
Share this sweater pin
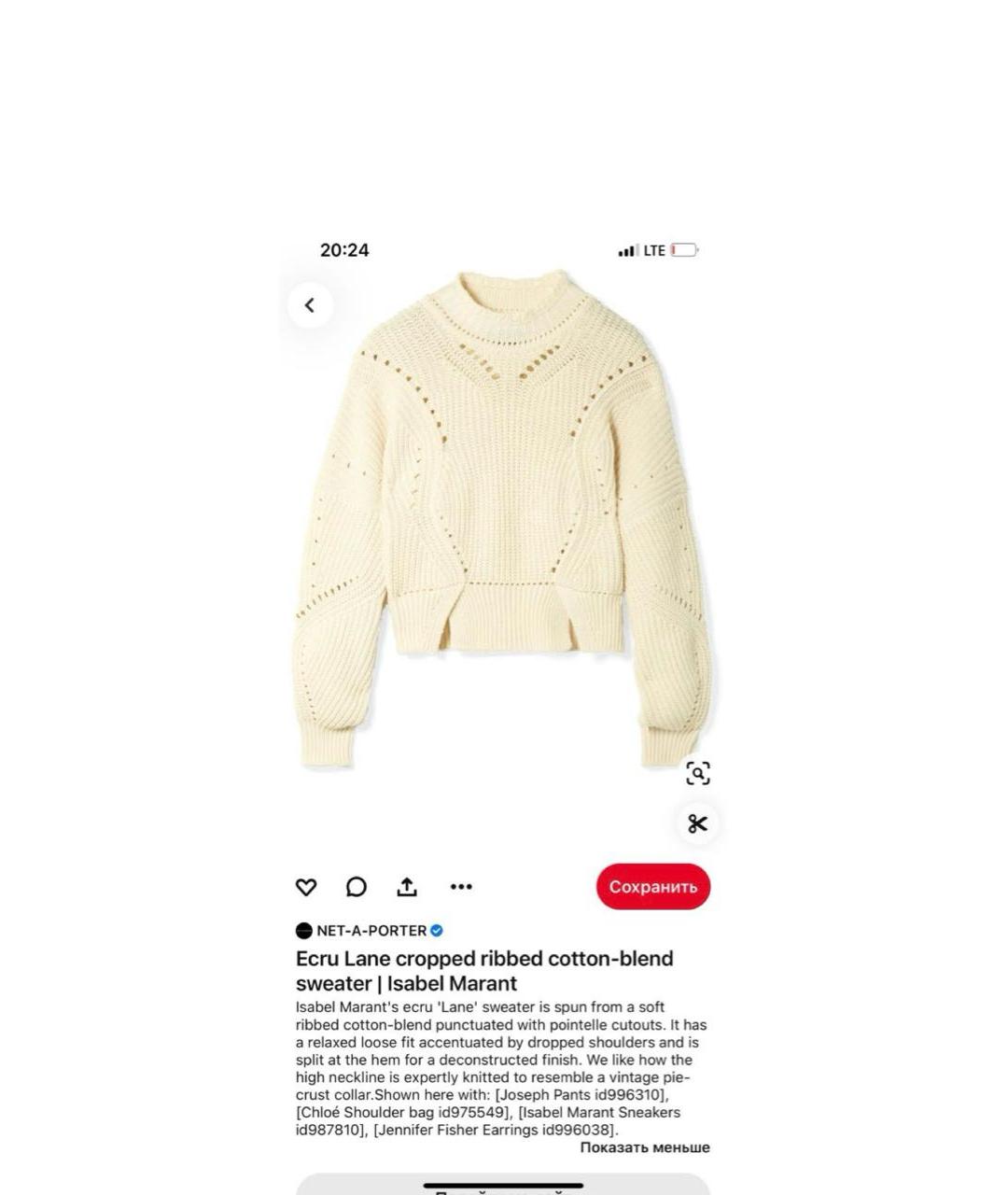pyautogui.click(x=407, y=887)
